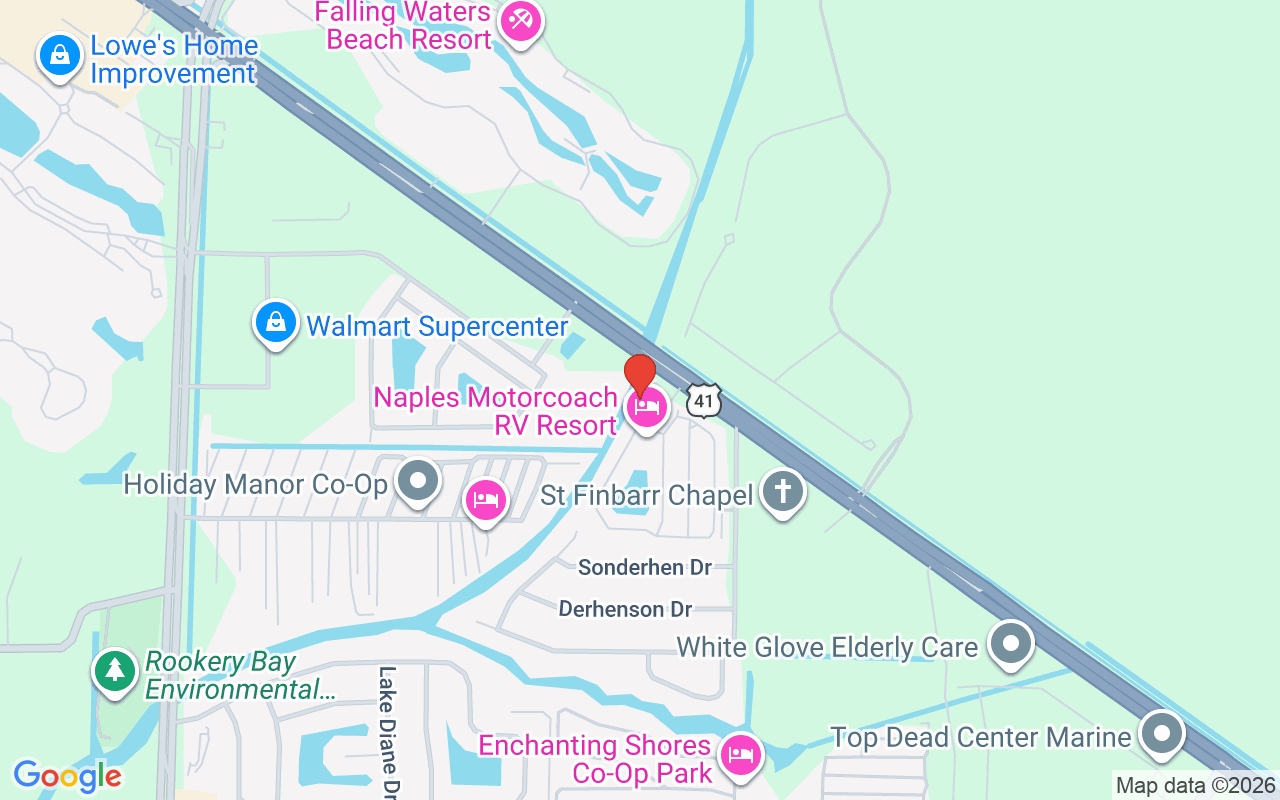View the St Finbarr Chapel pin
Screen dimensions: 1280x800
click(x=782, y=491)
